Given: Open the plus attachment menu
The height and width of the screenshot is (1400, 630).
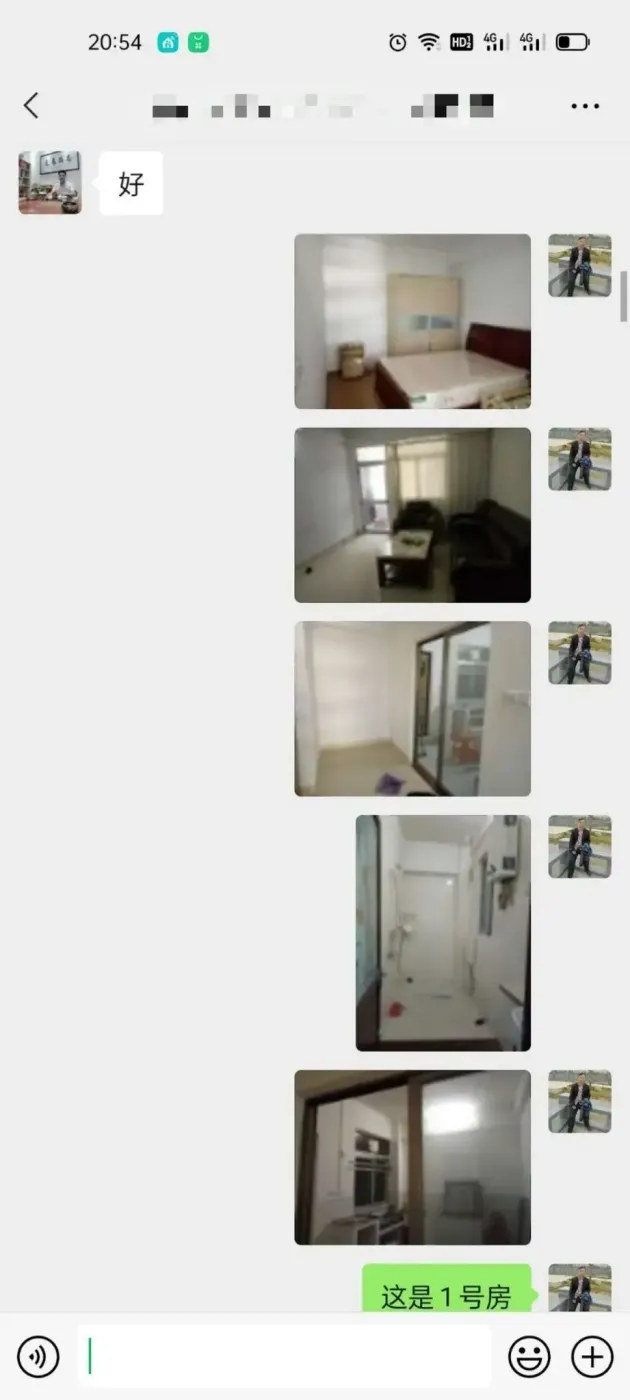Looking at the screenshot, I should (x=592, y=1357).
